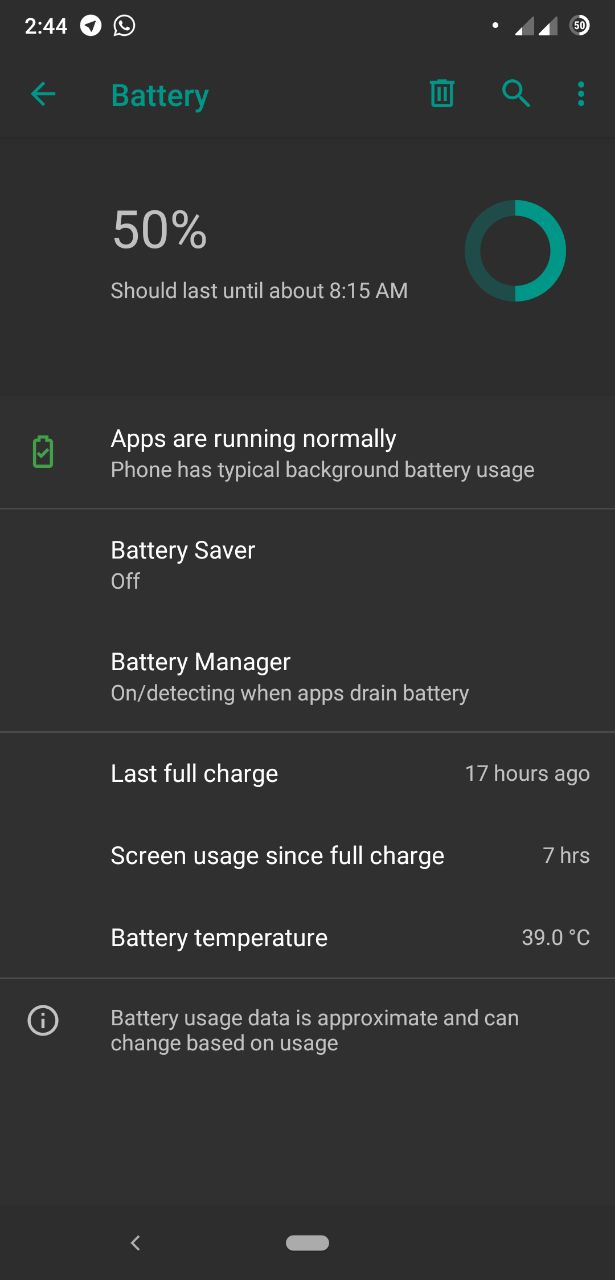Image resolution: width=615 pixels, height=1280 pixels.
Task: Open Battery Manager settings
Action: tap(307, 676)
